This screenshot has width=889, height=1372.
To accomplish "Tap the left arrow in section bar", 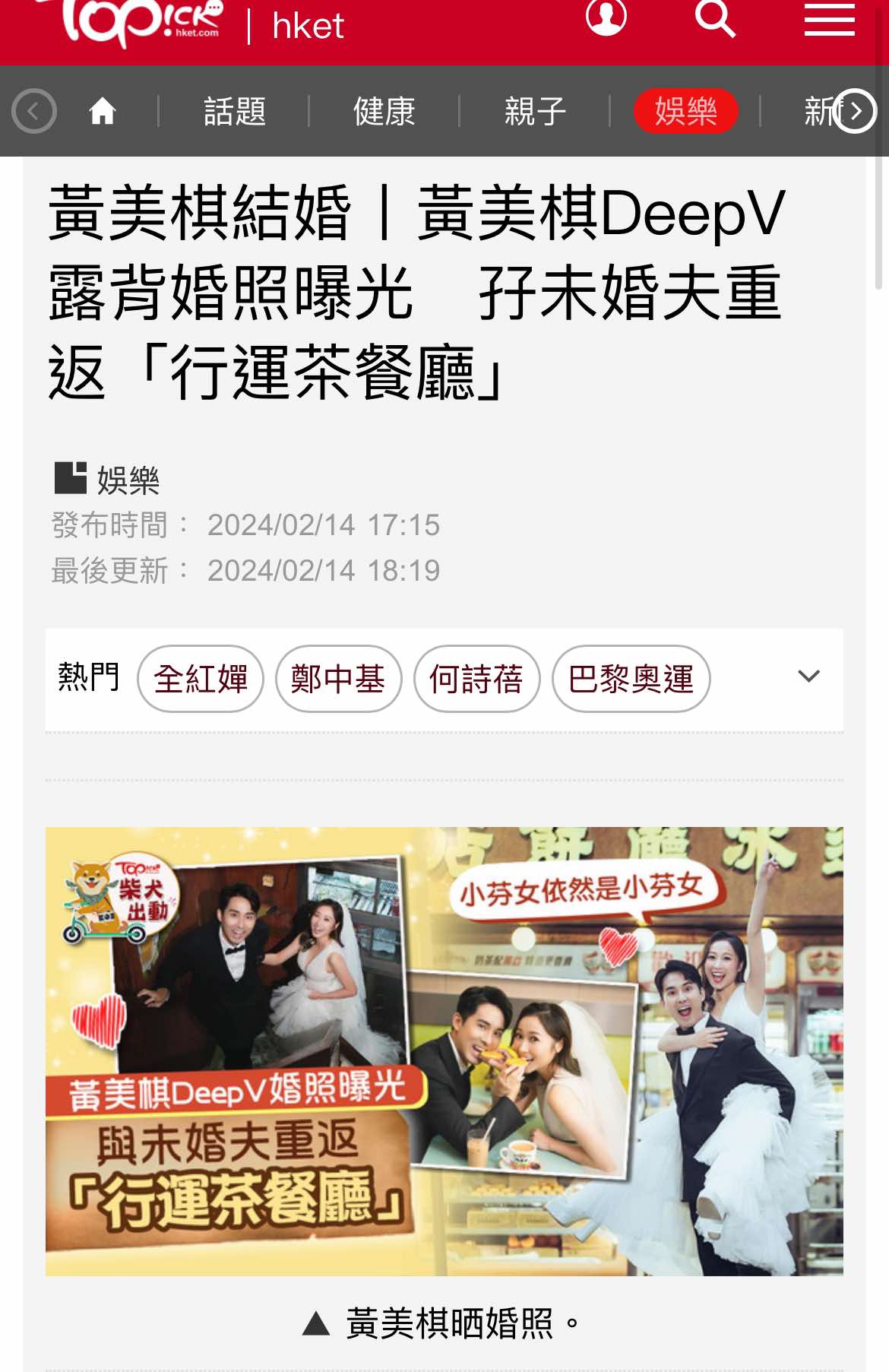I will 34,112.
